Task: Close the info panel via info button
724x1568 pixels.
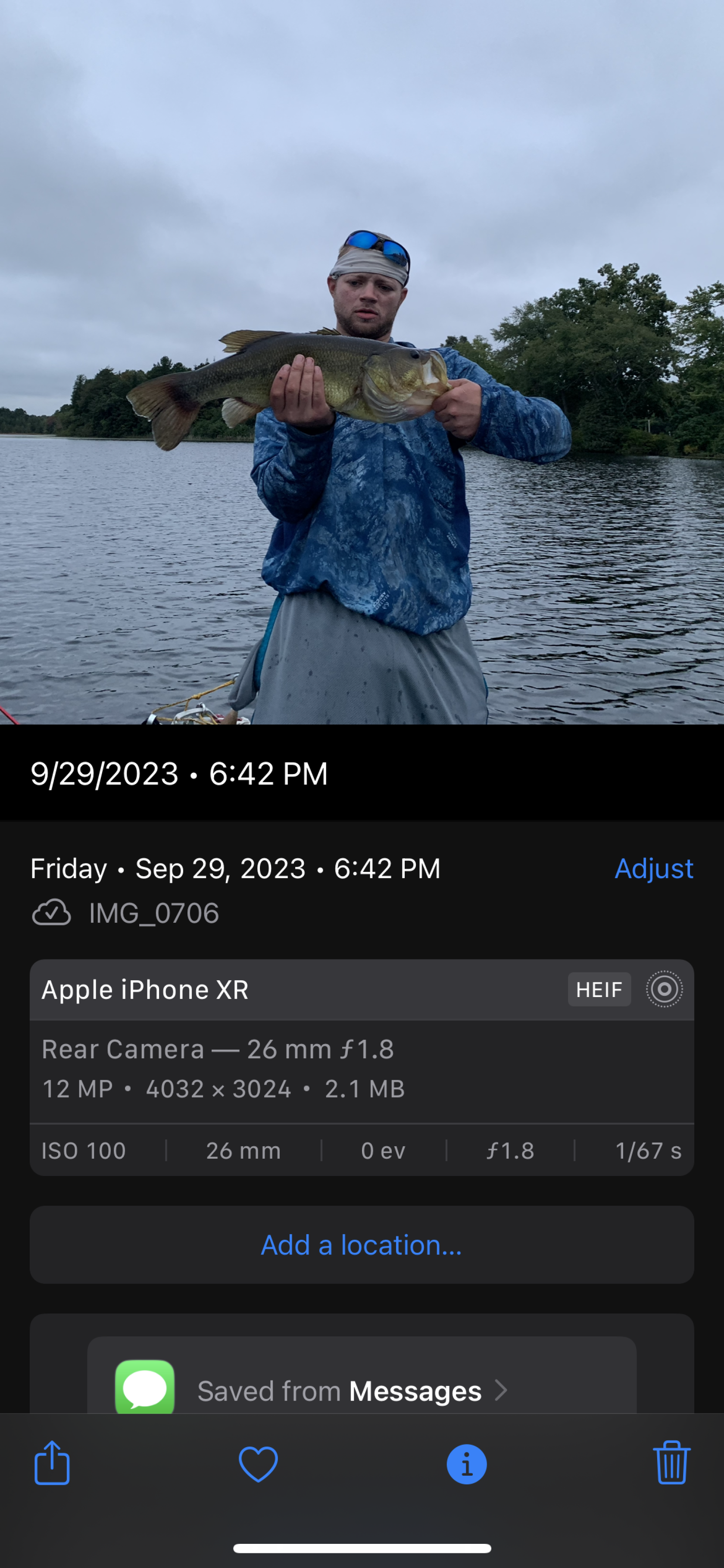Action: 467,1464
